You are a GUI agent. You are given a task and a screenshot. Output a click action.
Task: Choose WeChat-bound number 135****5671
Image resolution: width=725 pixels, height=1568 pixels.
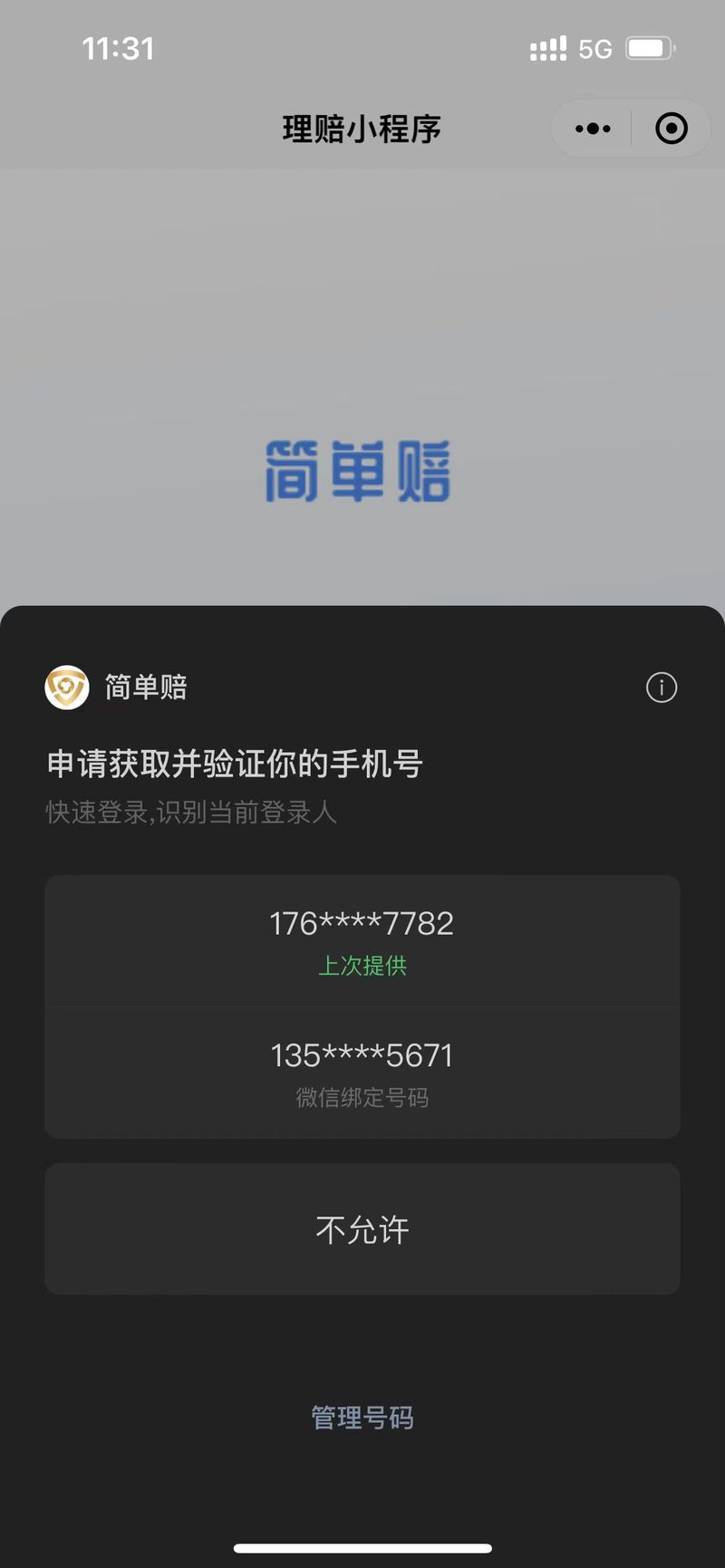pyautogui.click(x=362, y=1073)
